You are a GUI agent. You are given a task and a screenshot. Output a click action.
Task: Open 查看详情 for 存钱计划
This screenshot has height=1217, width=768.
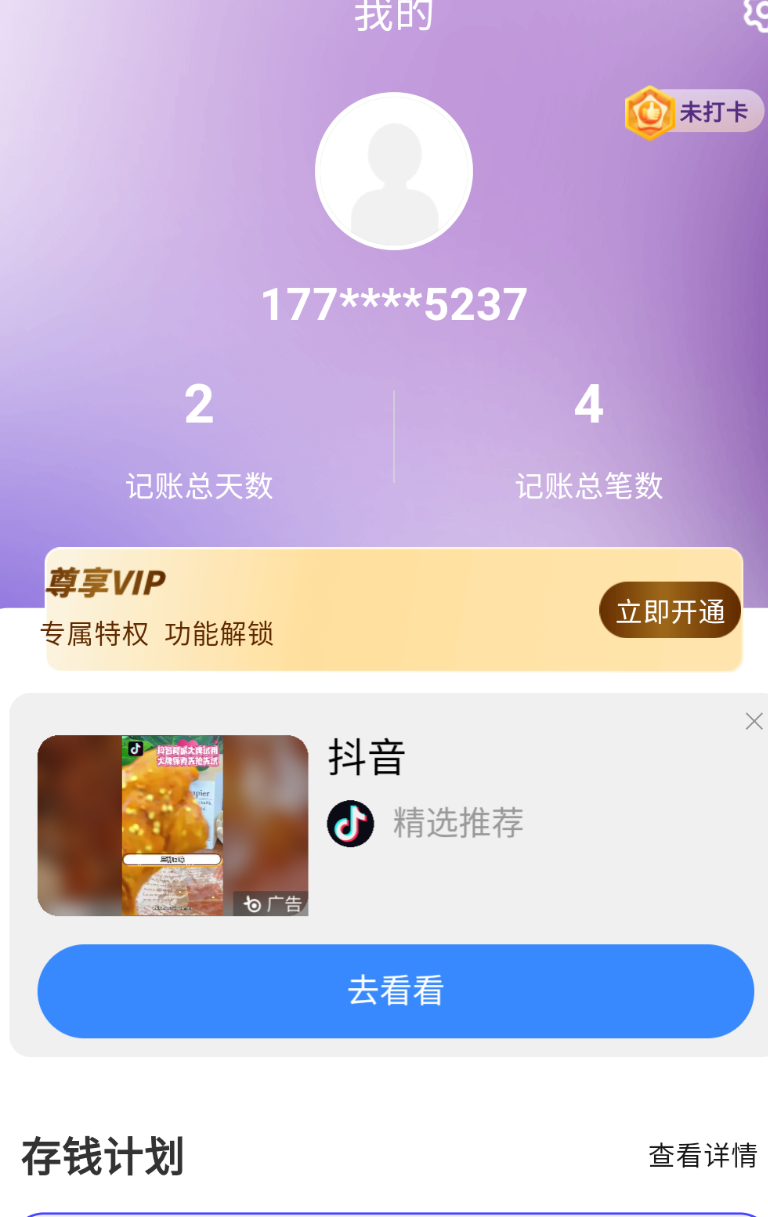pos(702,1156)
